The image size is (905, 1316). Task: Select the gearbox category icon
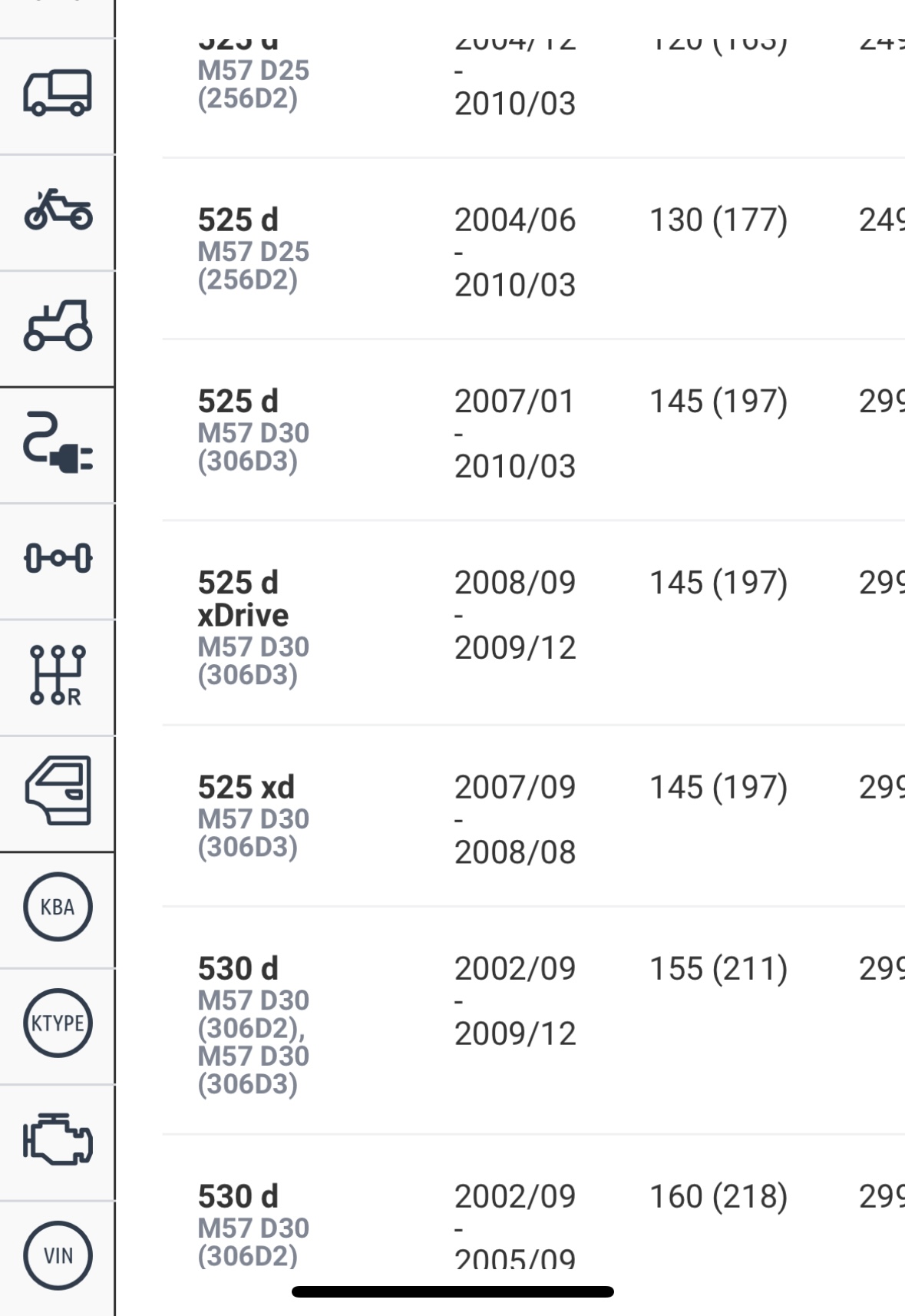coord(58,675)
